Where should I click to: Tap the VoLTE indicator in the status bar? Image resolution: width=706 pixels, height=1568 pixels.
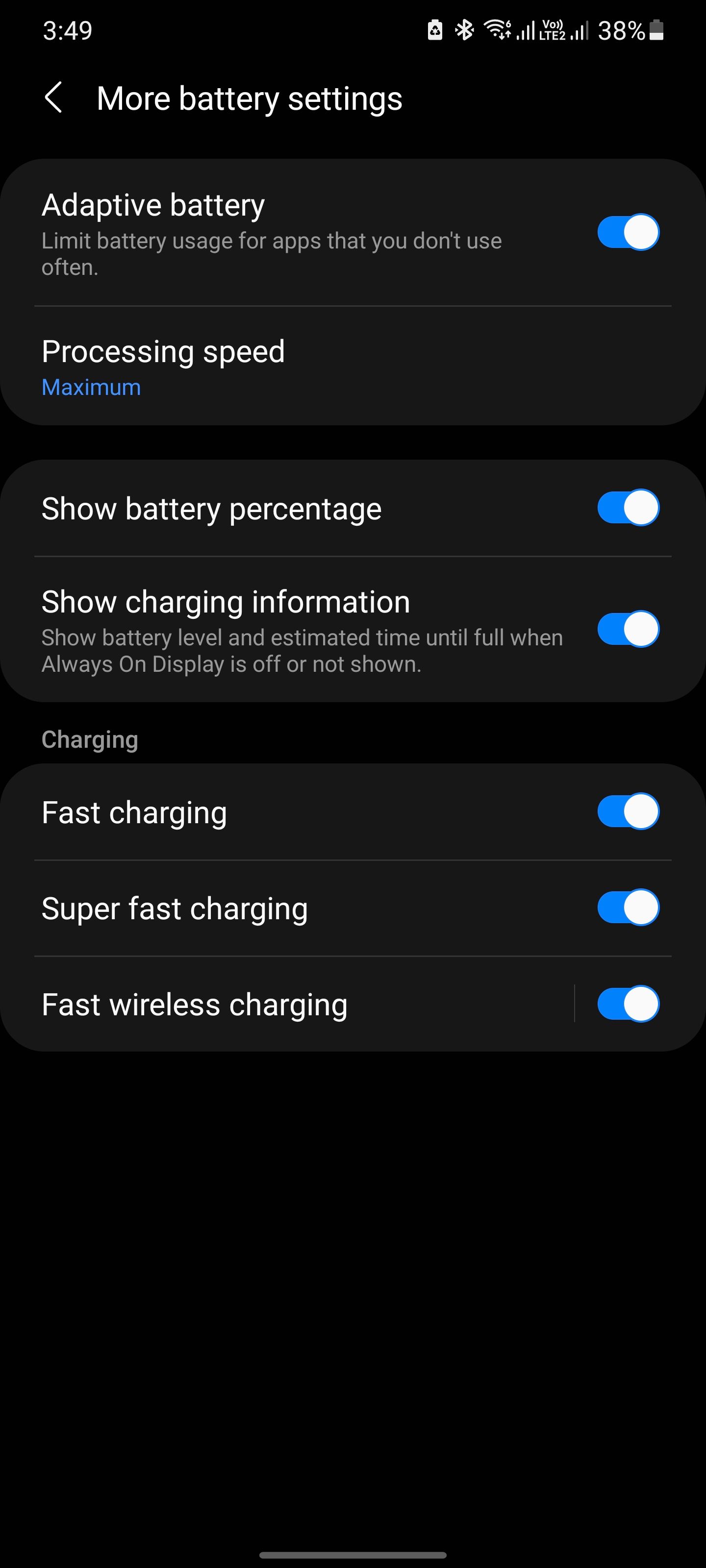click(552, 30)
